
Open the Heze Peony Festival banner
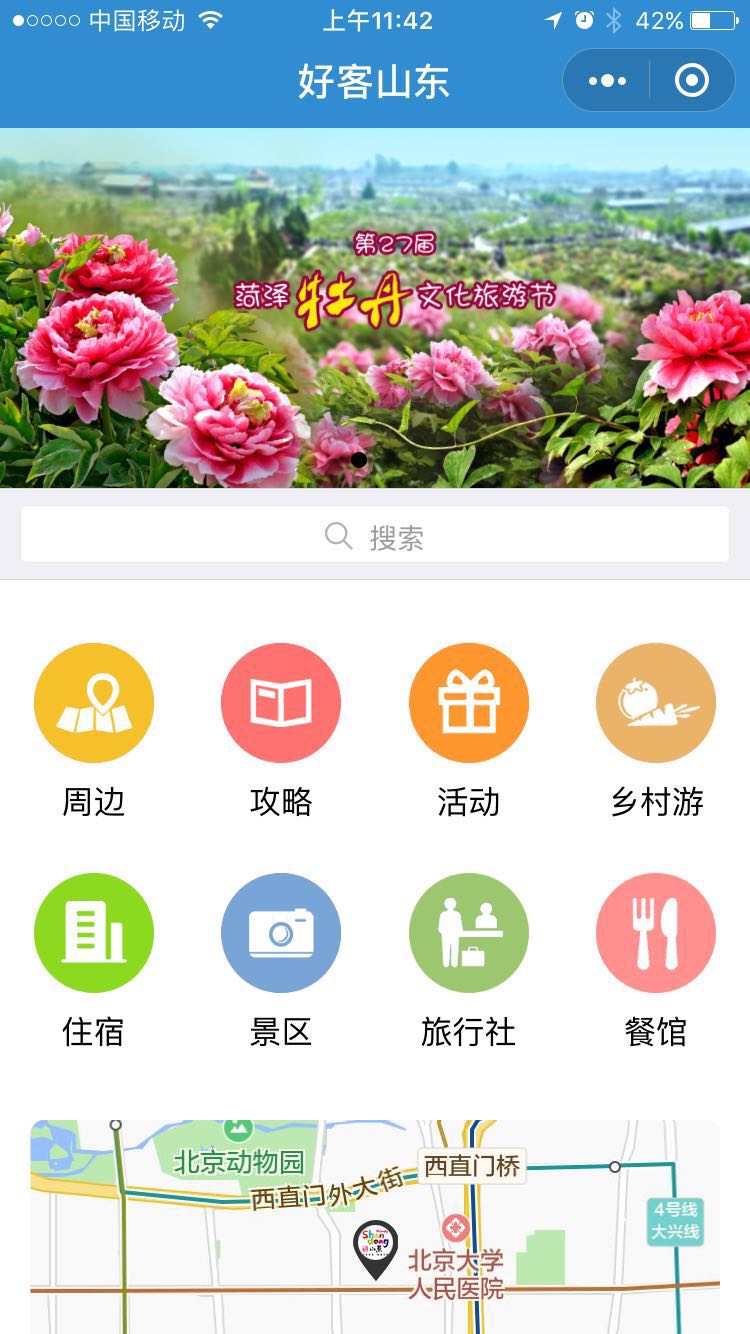point(375,308)
